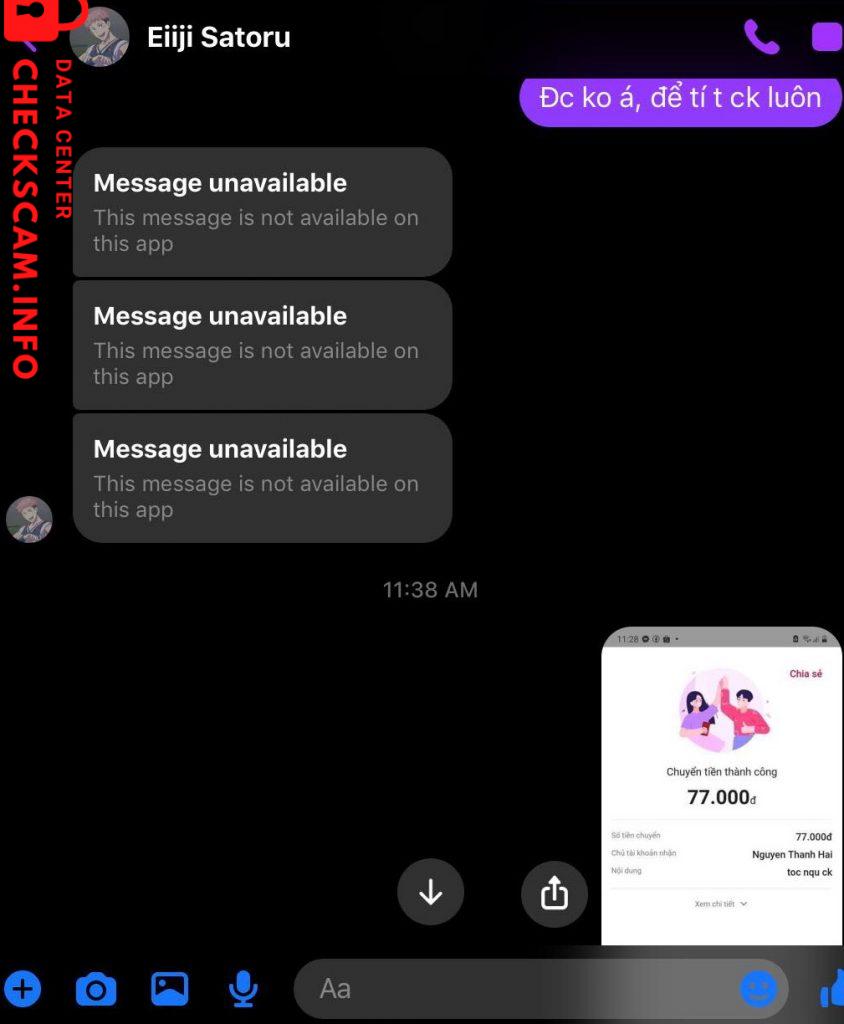The width and height of the screenshot is (844, 1024).
Task: Open more options with the plus icon
Action: pos(23,990)
